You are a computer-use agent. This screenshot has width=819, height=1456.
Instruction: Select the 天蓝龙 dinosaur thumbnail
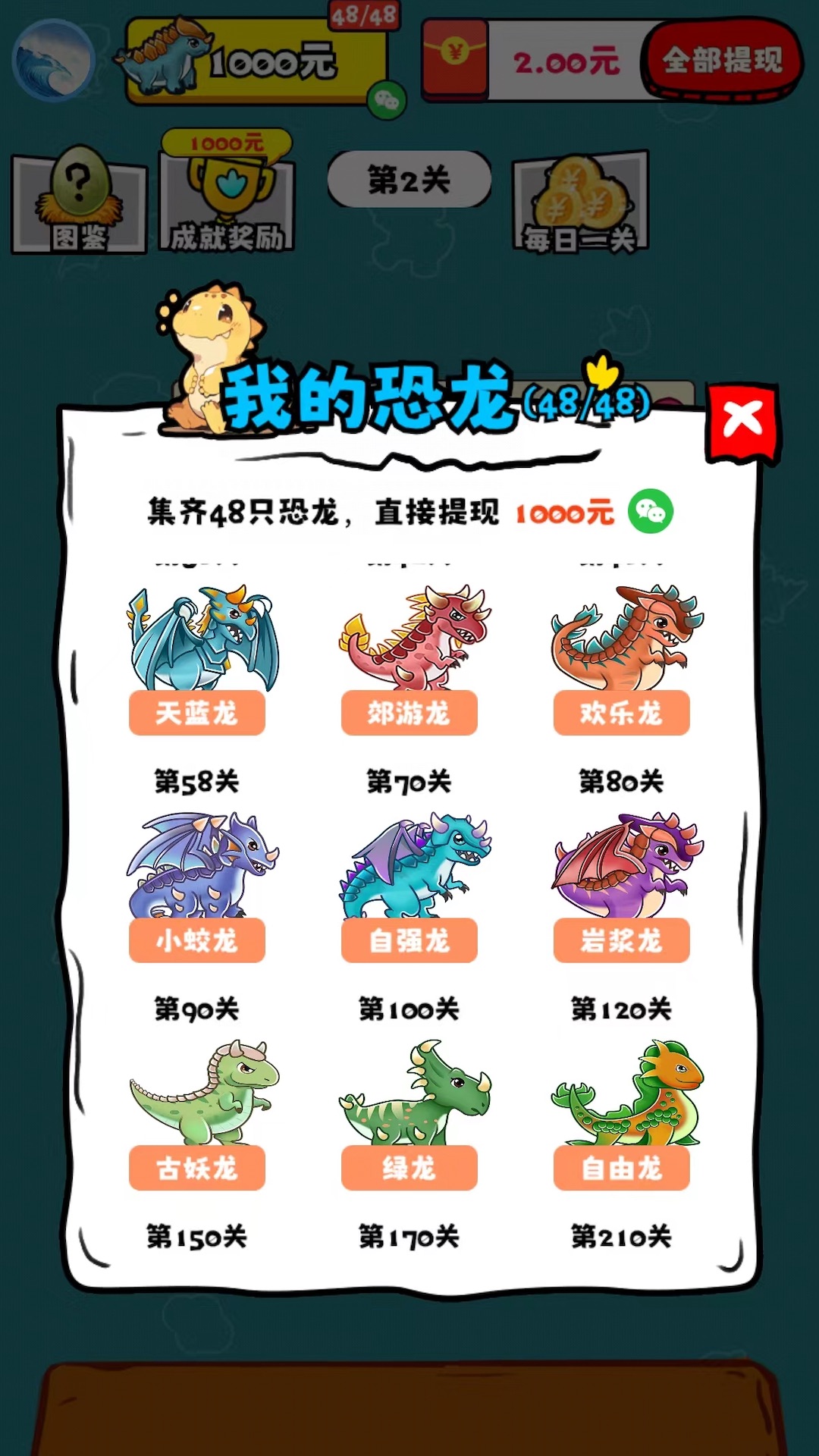pyautogui.click(x=199, y=637)
